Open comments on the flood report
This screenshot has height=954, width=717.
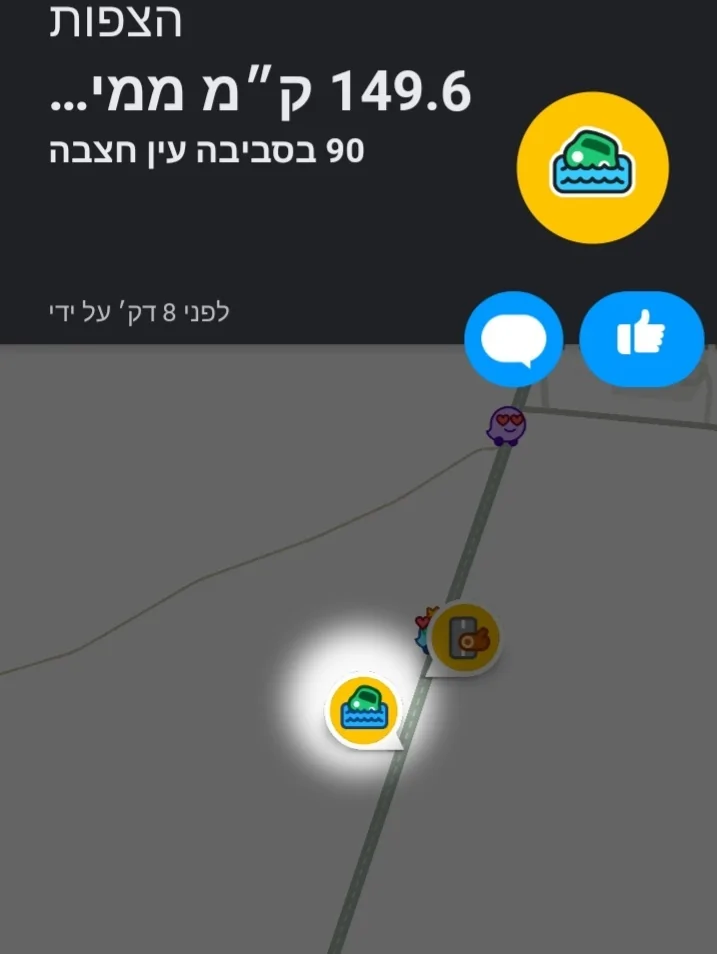click(x=514, y=340)
